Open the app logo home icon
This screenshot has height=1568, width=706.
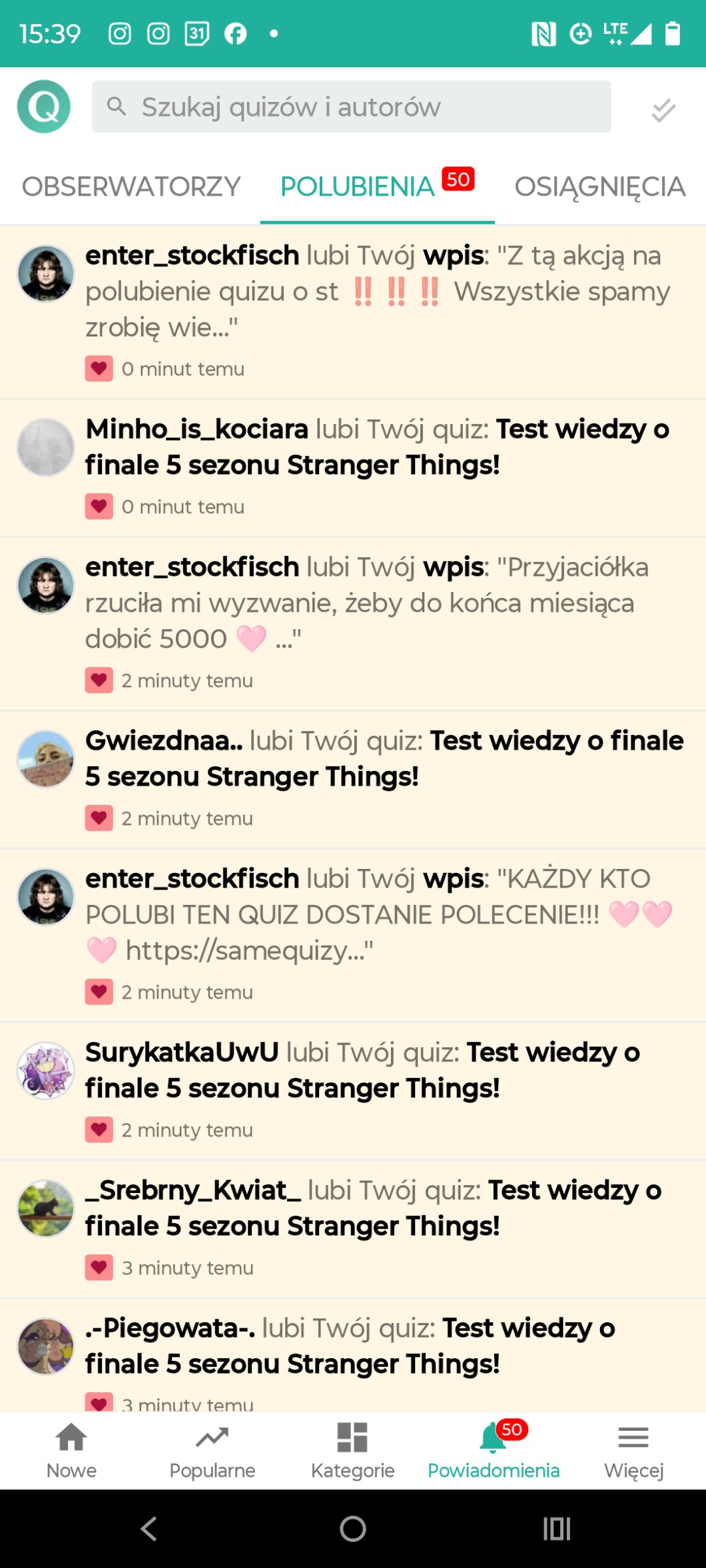coord(44,107)
